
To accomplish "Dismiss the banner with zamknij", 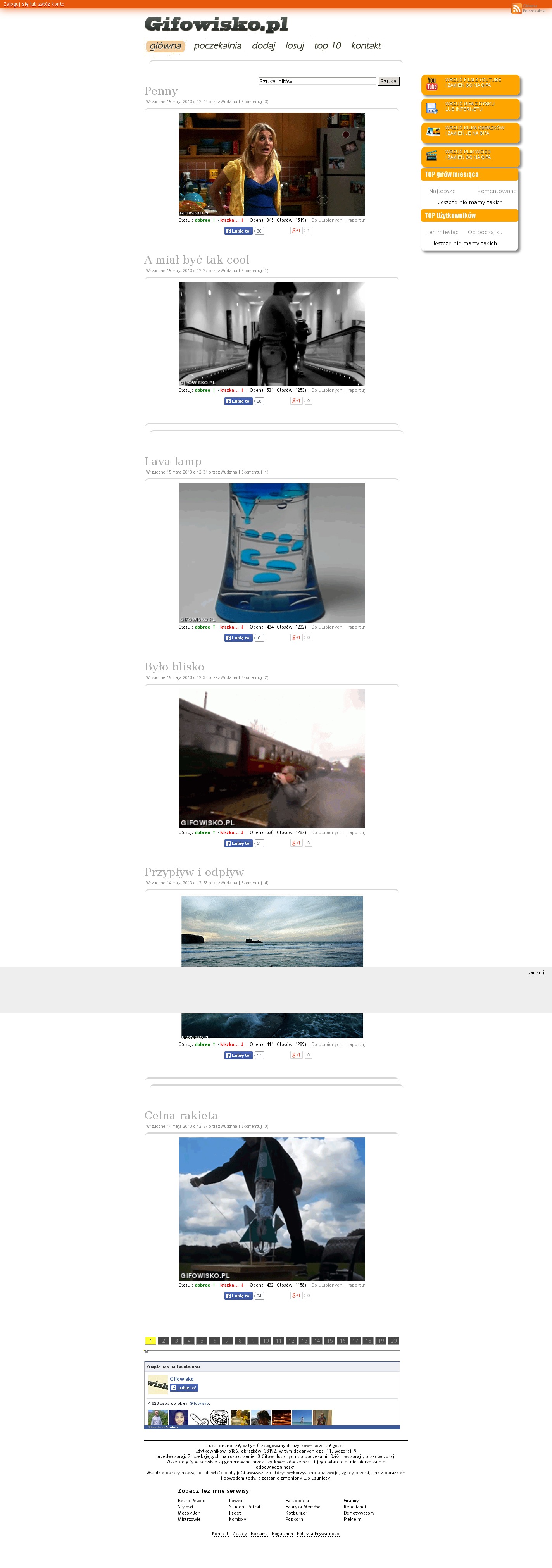I will point(536,972).
